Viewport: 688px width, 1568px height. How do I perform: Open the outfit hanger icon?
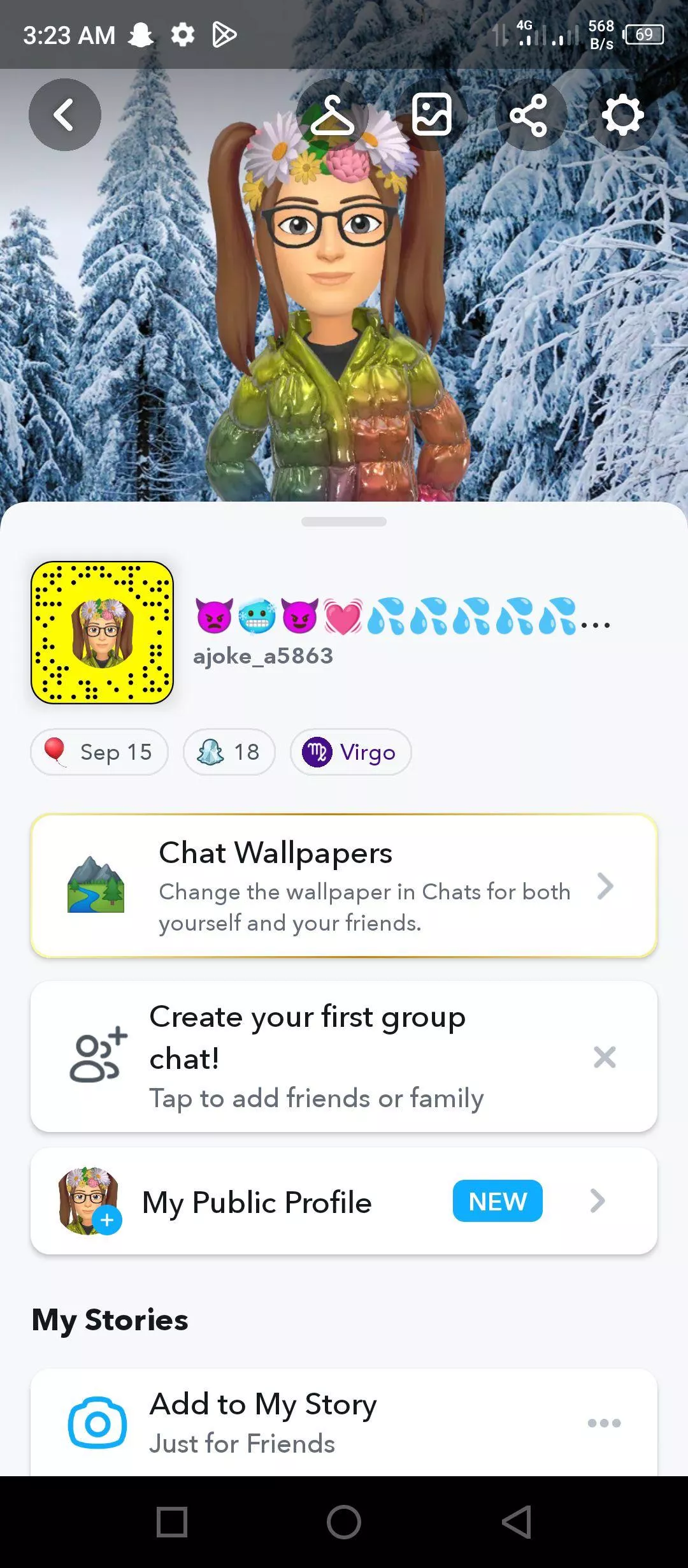tap(332, 115)
